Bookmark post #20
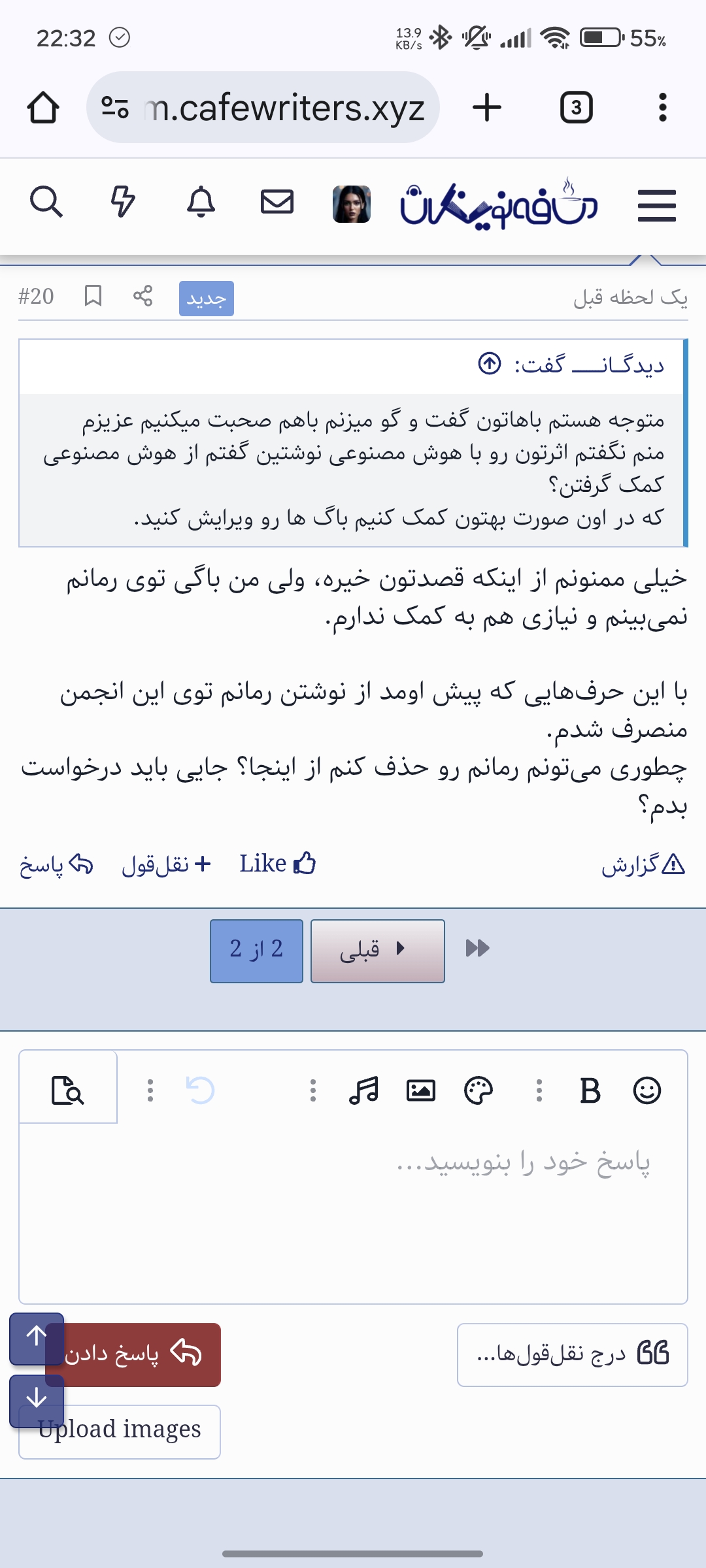706x1568 pixels. (93, 296)
